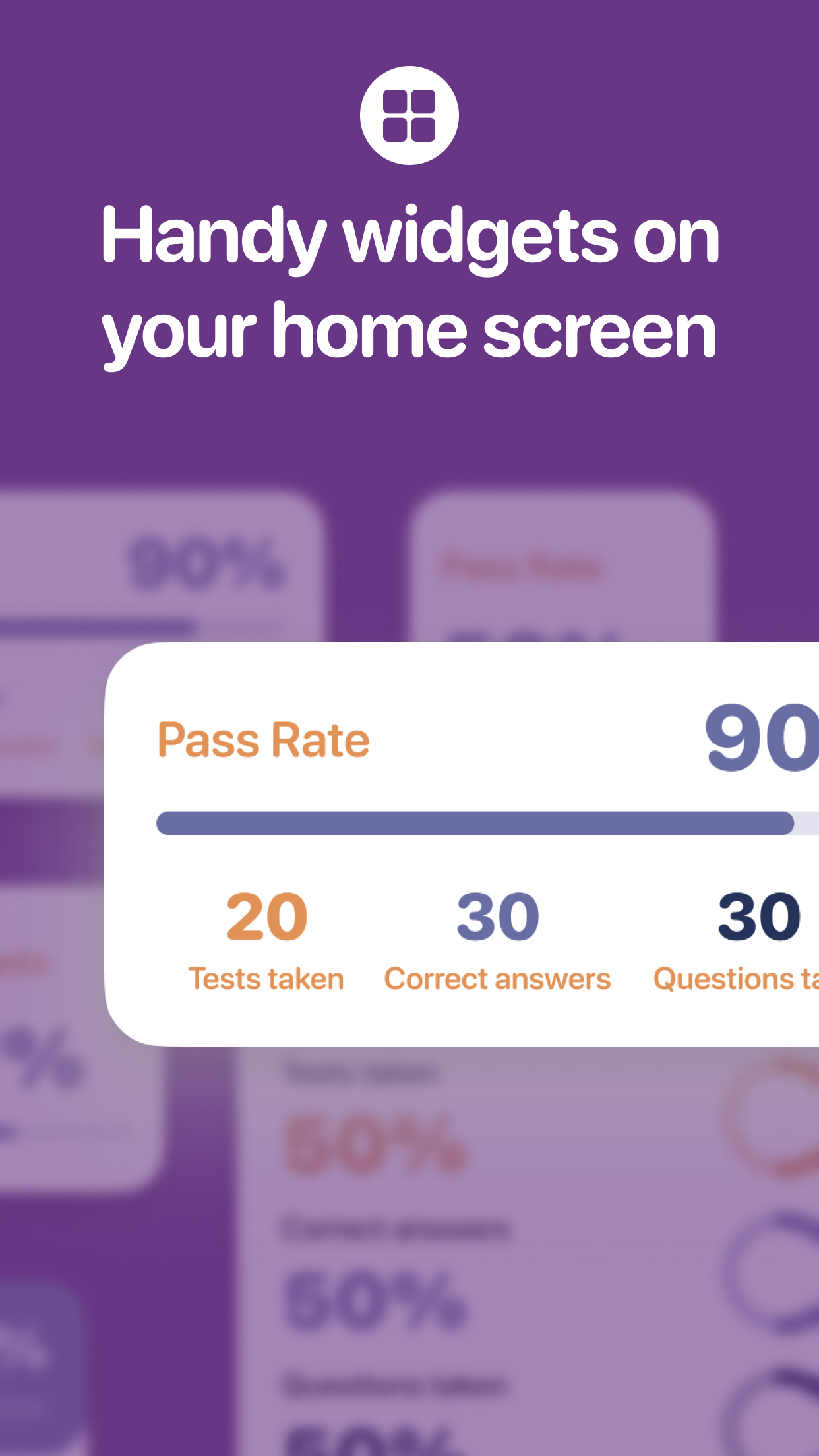Tap the Tests taken label text
This screenshot has height=1456, width=819.
click(266, 979)
